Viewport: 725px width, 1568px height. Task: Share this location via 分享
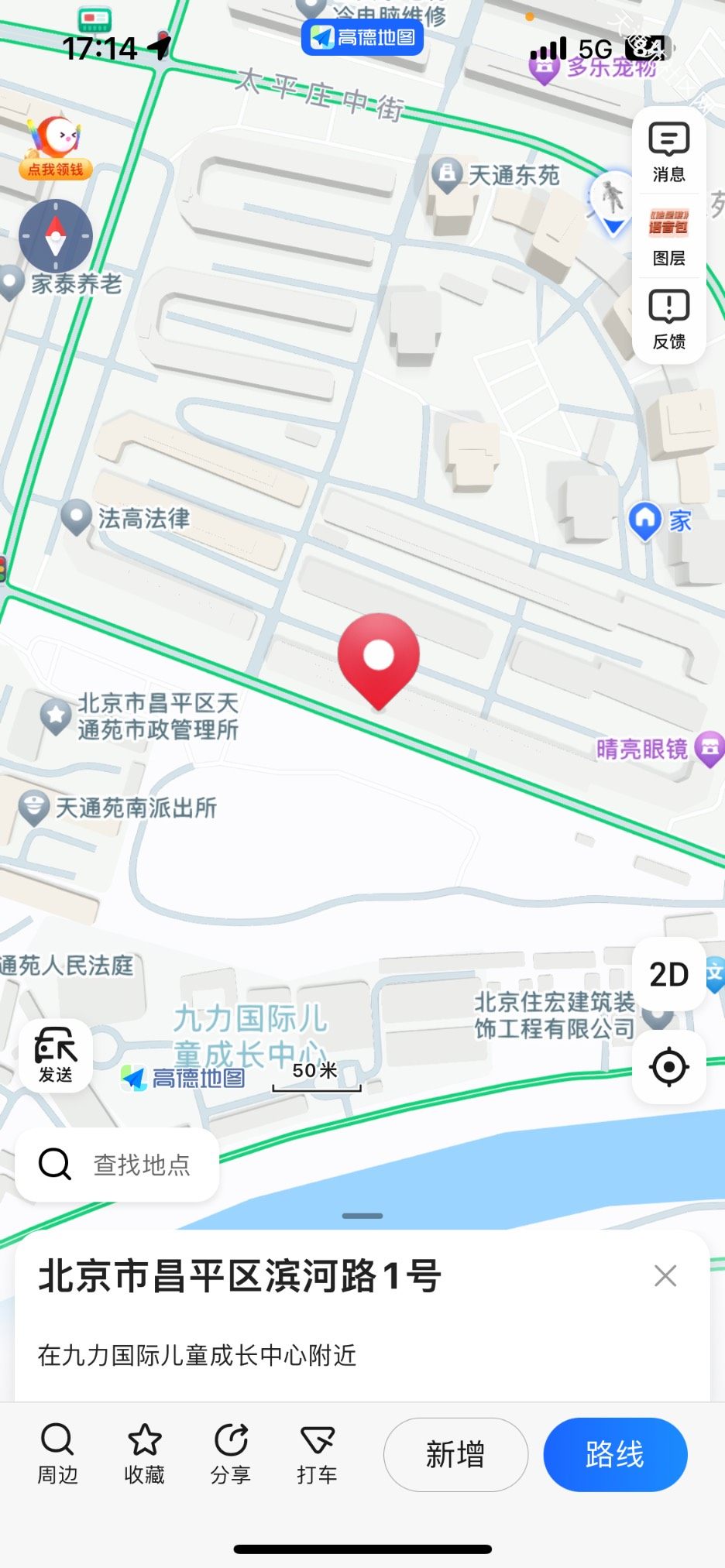click(x=231, y=1454)
